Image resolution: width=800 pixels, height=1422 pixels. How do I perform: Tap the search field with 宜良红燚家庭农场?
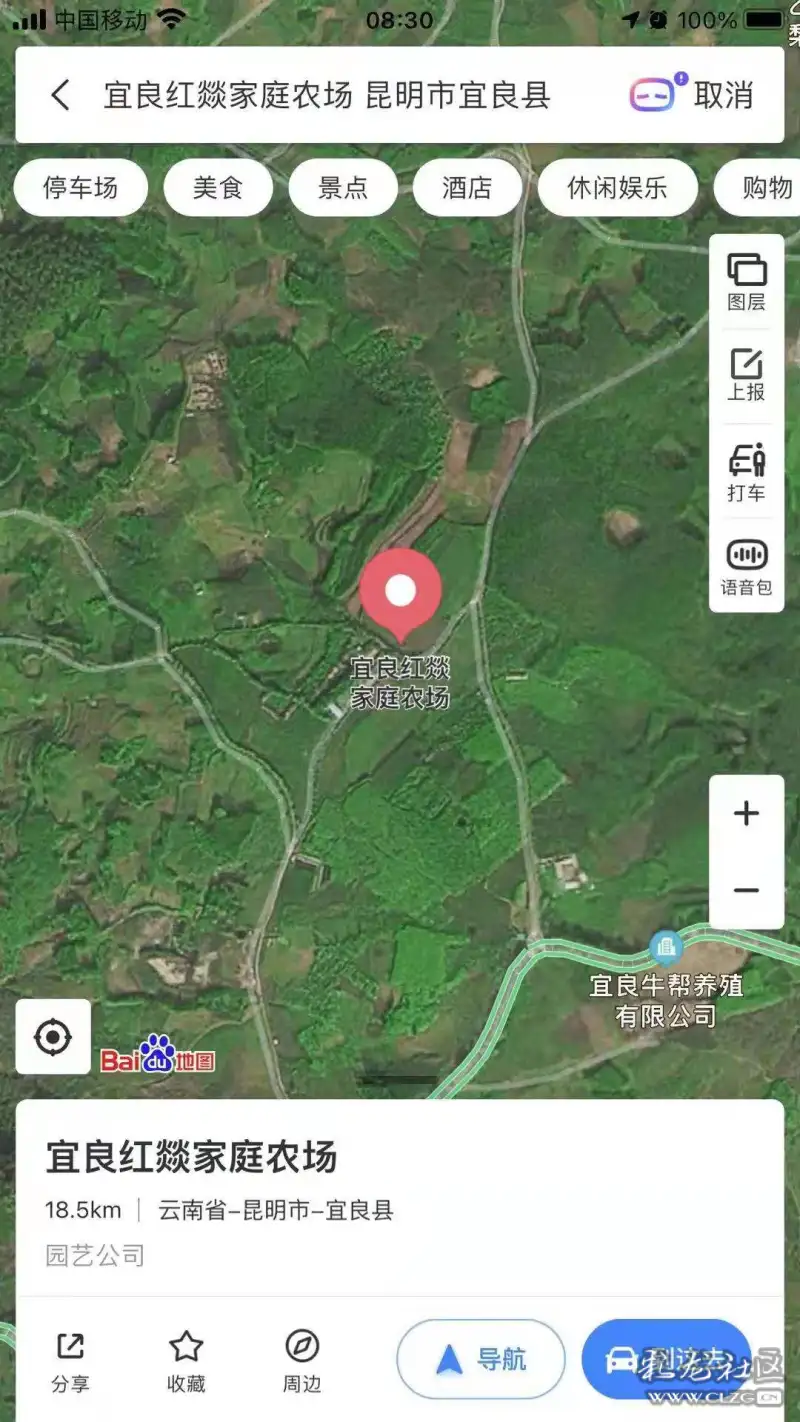pos(327,96)
